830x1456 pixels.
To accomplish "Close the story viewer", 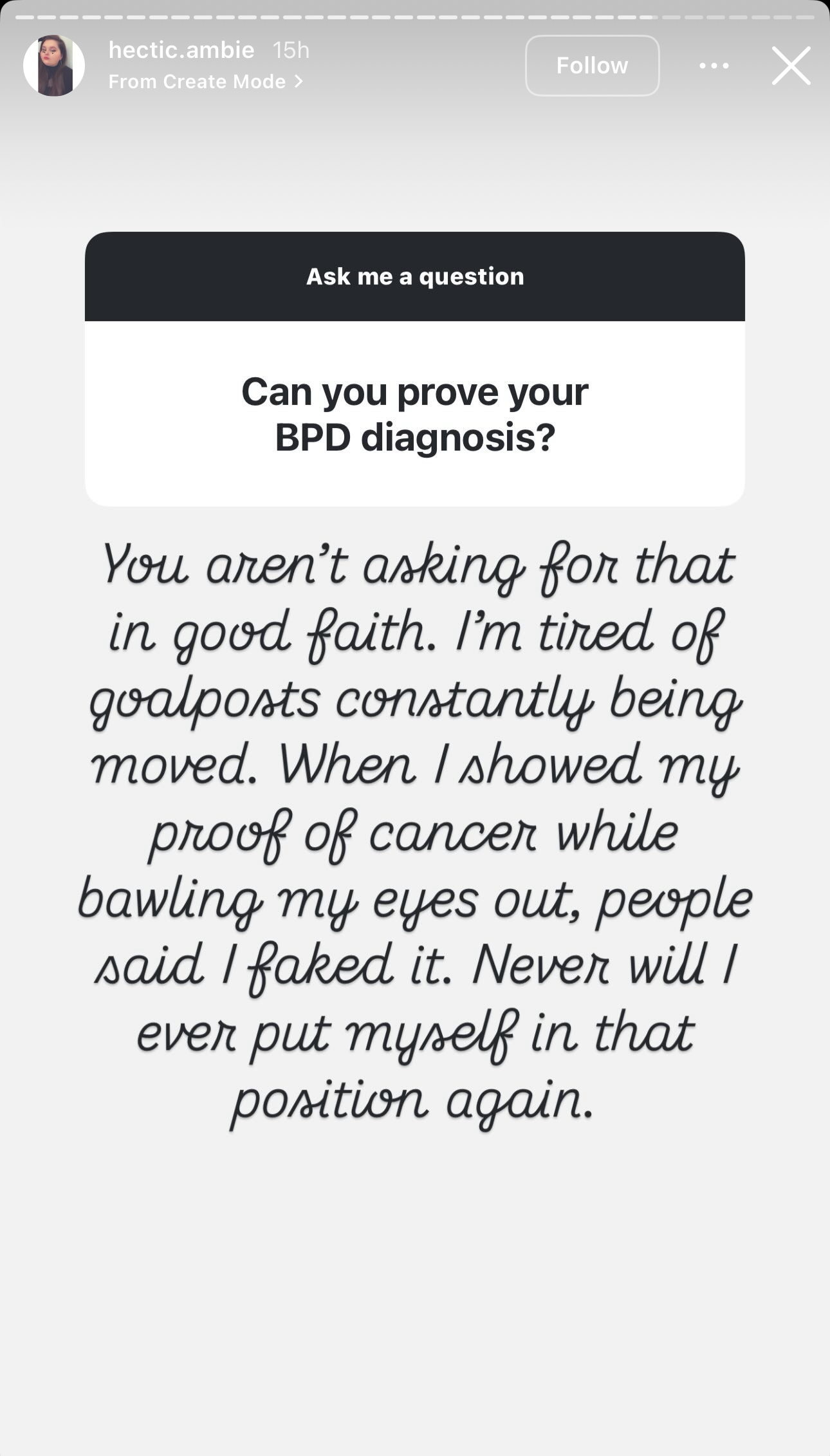I will [x=791, y=66].
